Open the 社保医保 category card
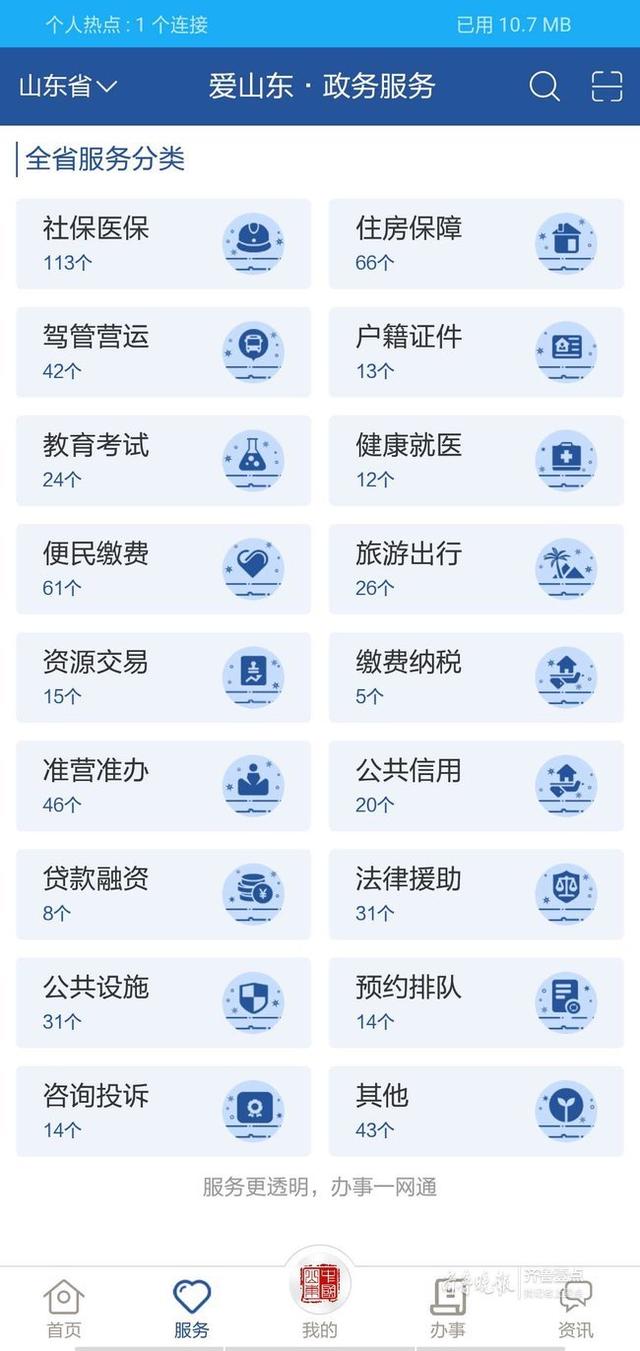Screen dimensions: 640x1351 pyautogui.click(x=163, y=244)
